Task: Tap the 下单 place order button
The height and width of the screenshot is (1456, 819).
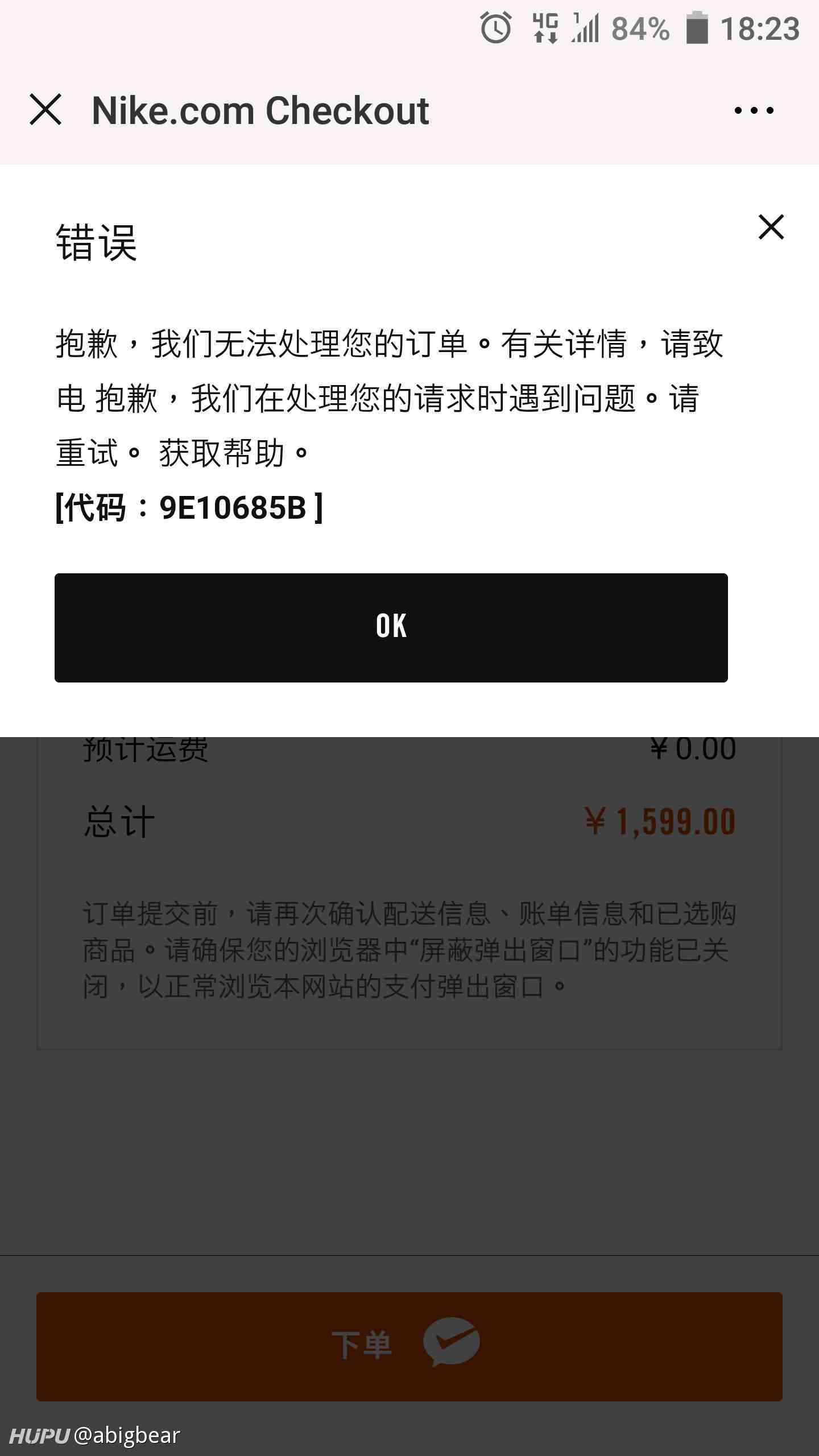Action: (409, 1346)
